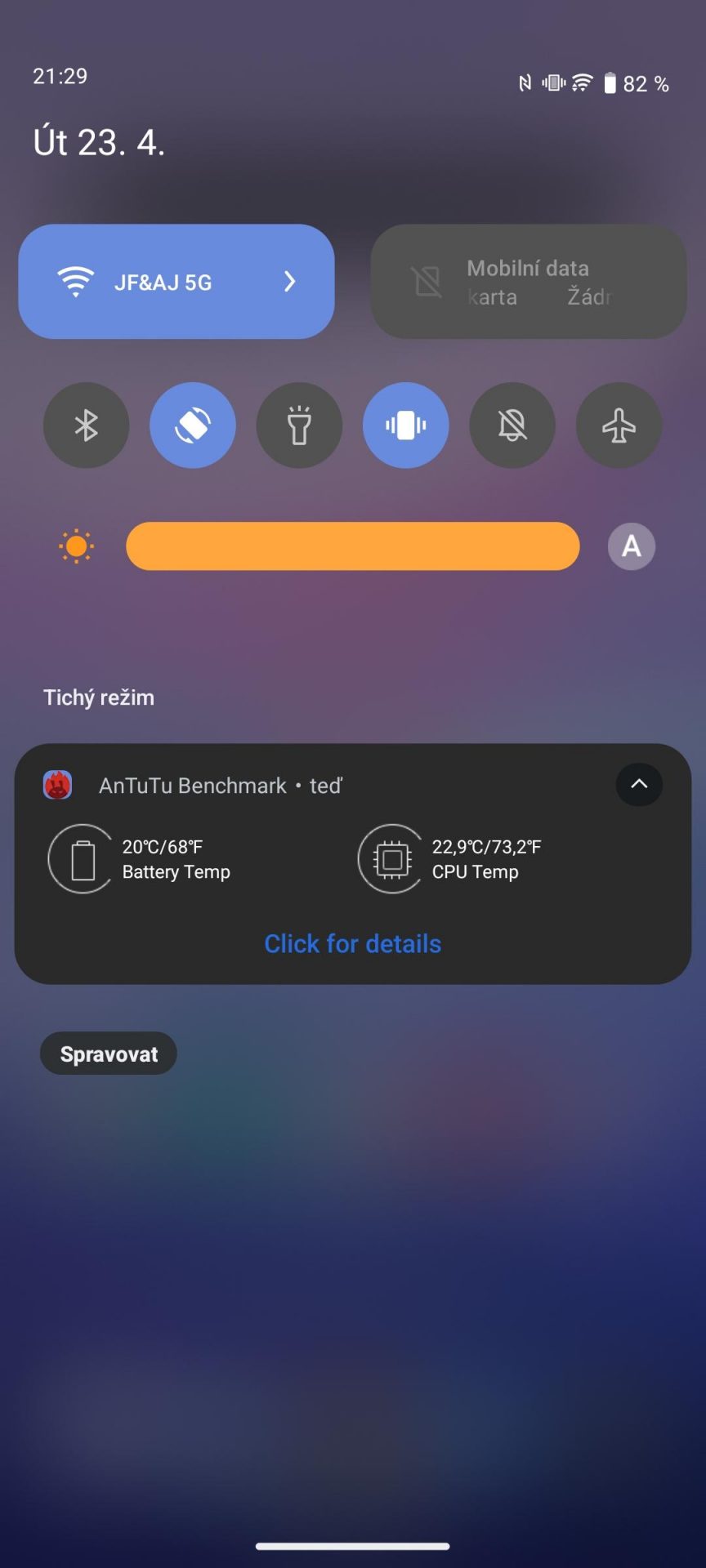Image resolution: width=706 pixels, height=1568 pixels.
Task: Toggle automatic brightness A button
Action: 632,546
